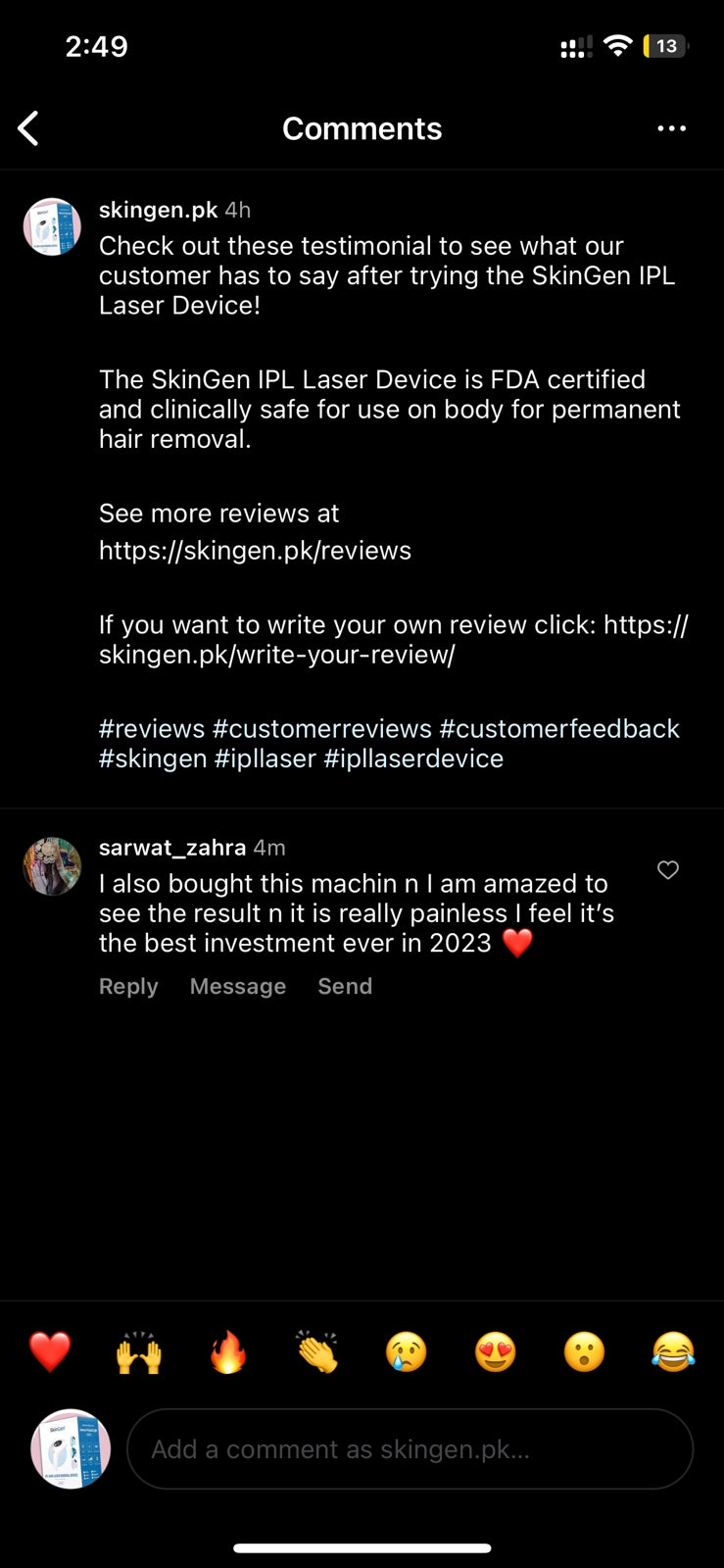This screenshot has width=724, height=1568.
Task: Tap Message under sarwat_zahra's comment
Action: pos(238,986)
